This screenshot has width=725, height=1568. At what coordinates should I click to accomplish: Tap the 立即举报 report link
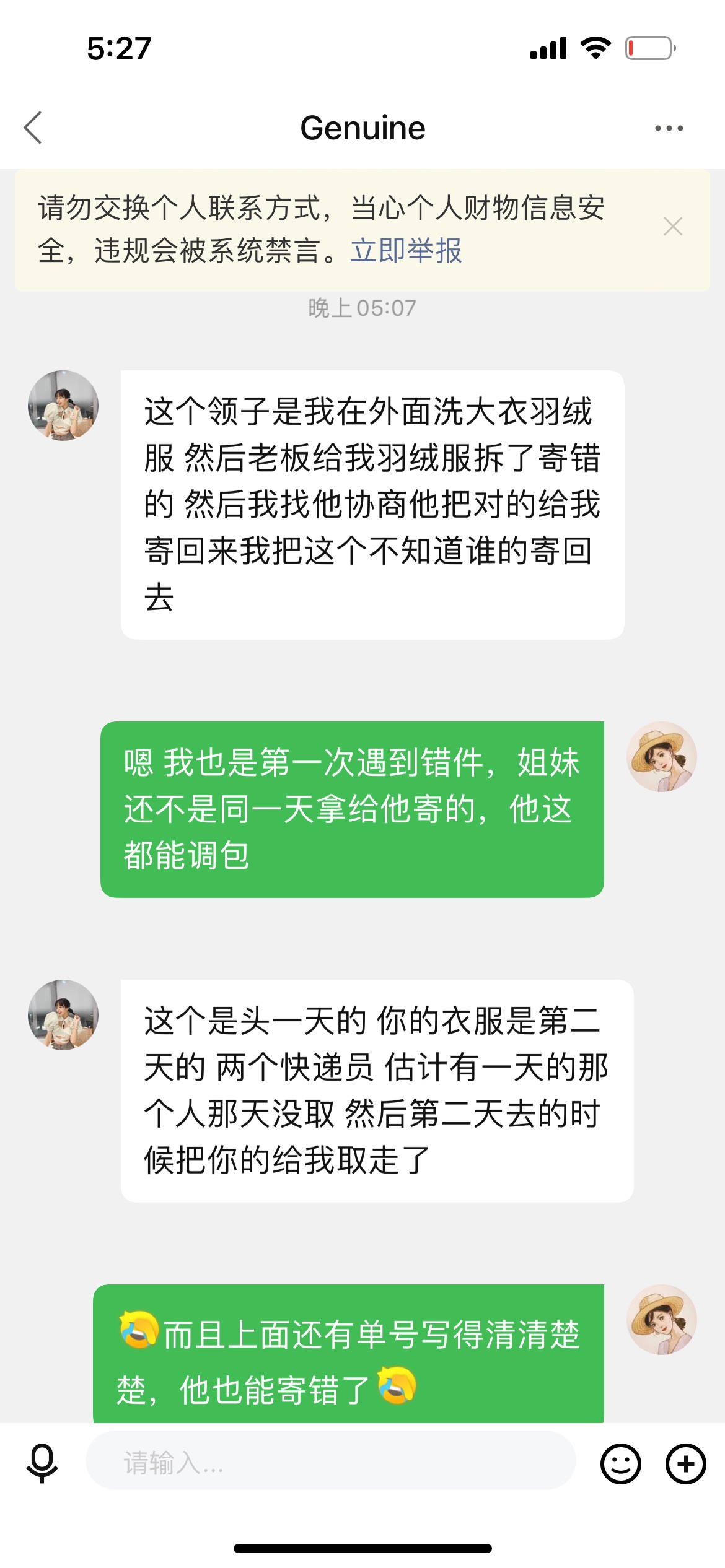click(406, 251)
